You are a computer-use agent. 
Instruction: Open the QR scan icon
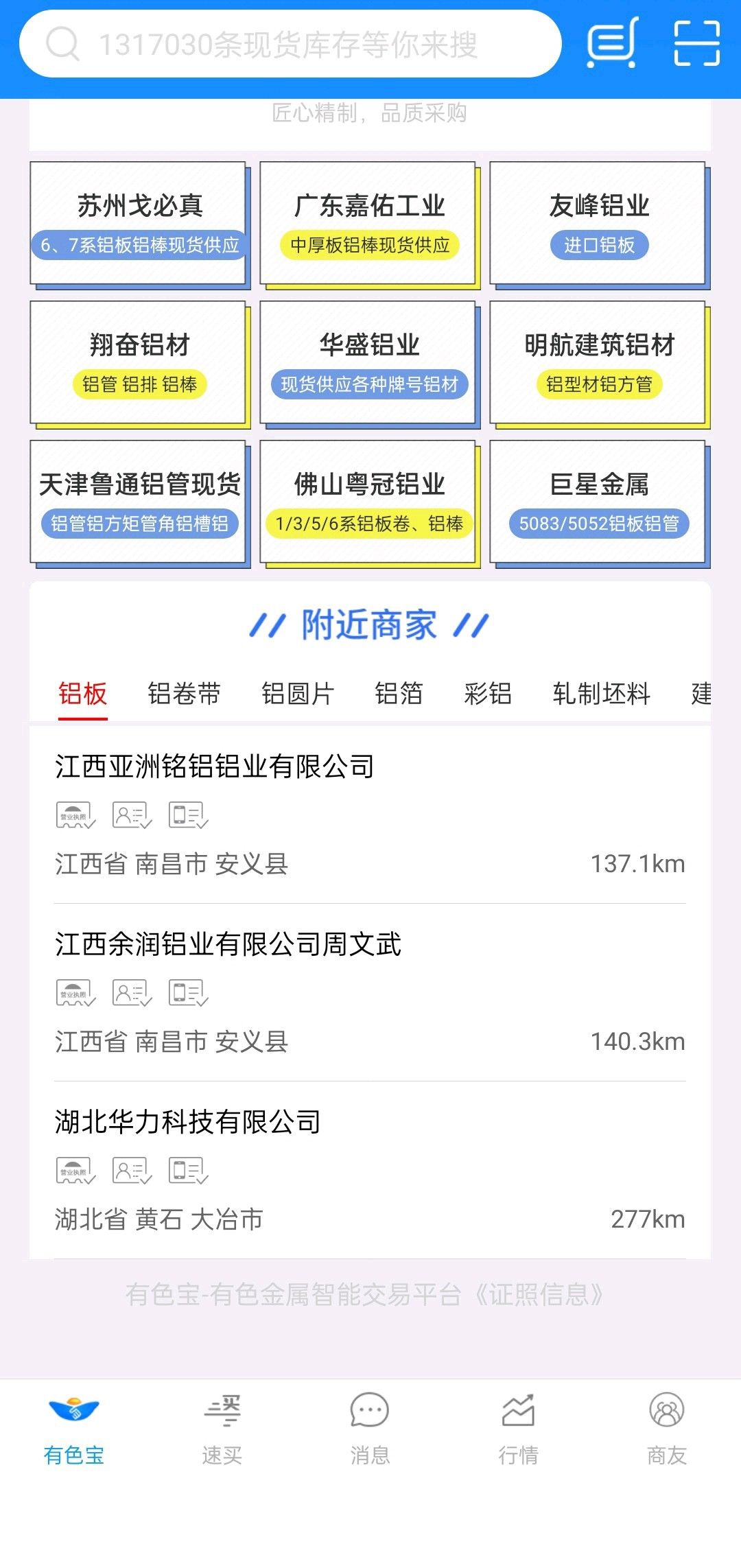(696, 43)
